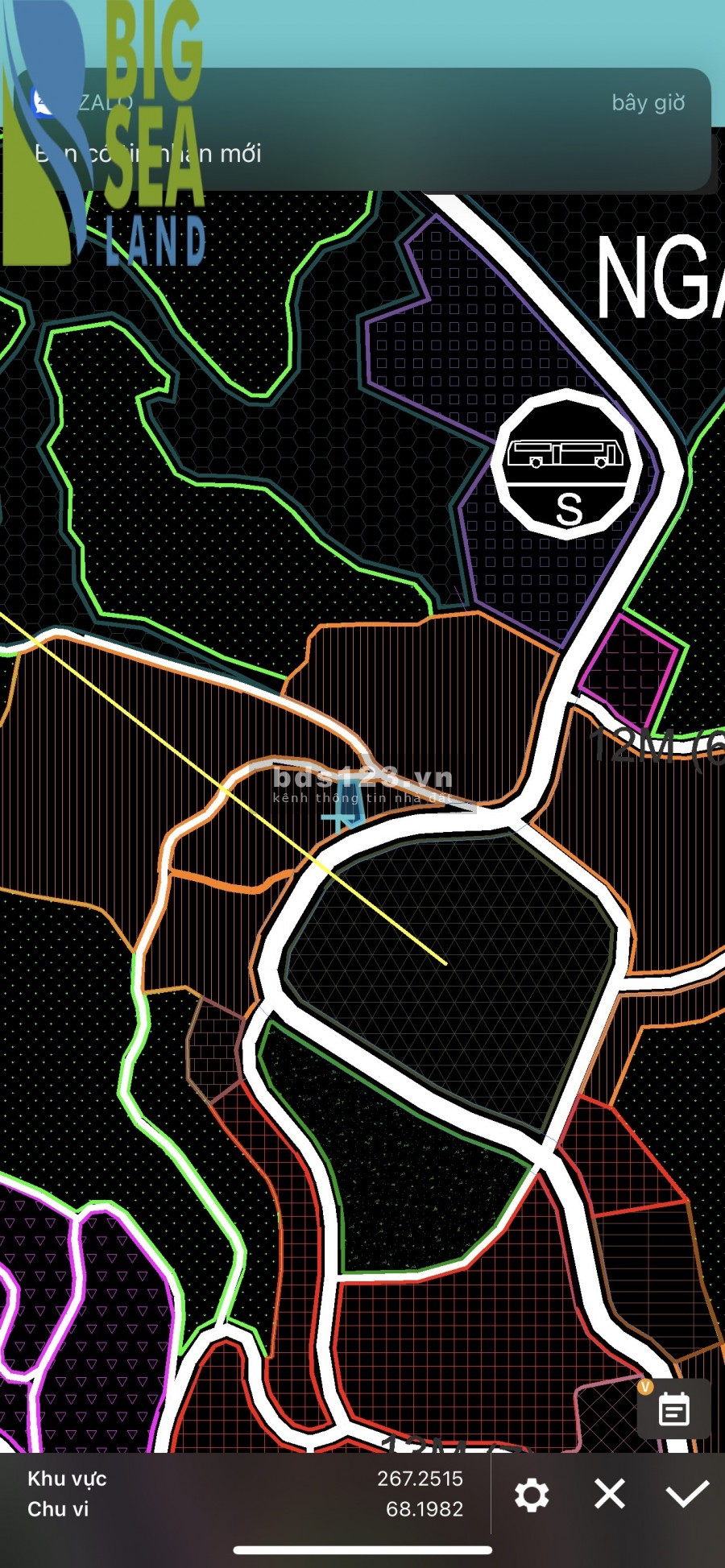Open the measurement record notes button
725x1568 pixels.
tap(673, 1410)
